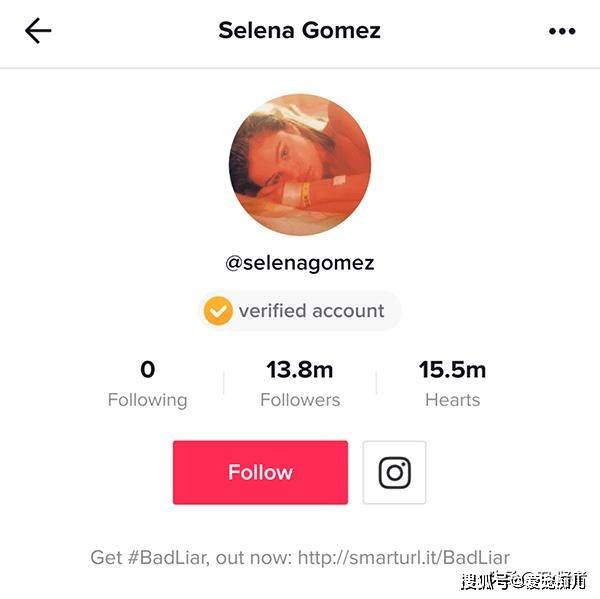Open the Following list

pos(147,385)
